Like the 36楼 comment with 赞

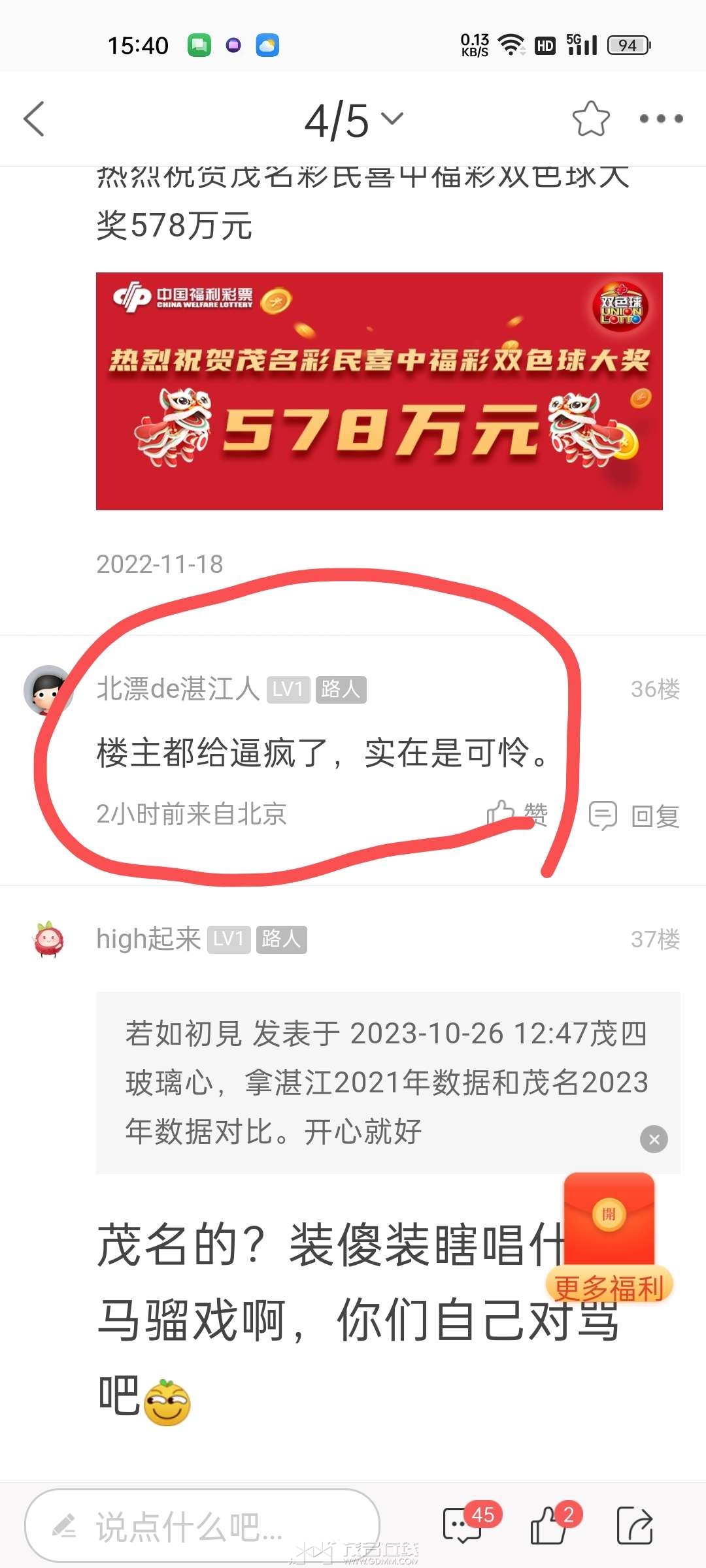518,815
